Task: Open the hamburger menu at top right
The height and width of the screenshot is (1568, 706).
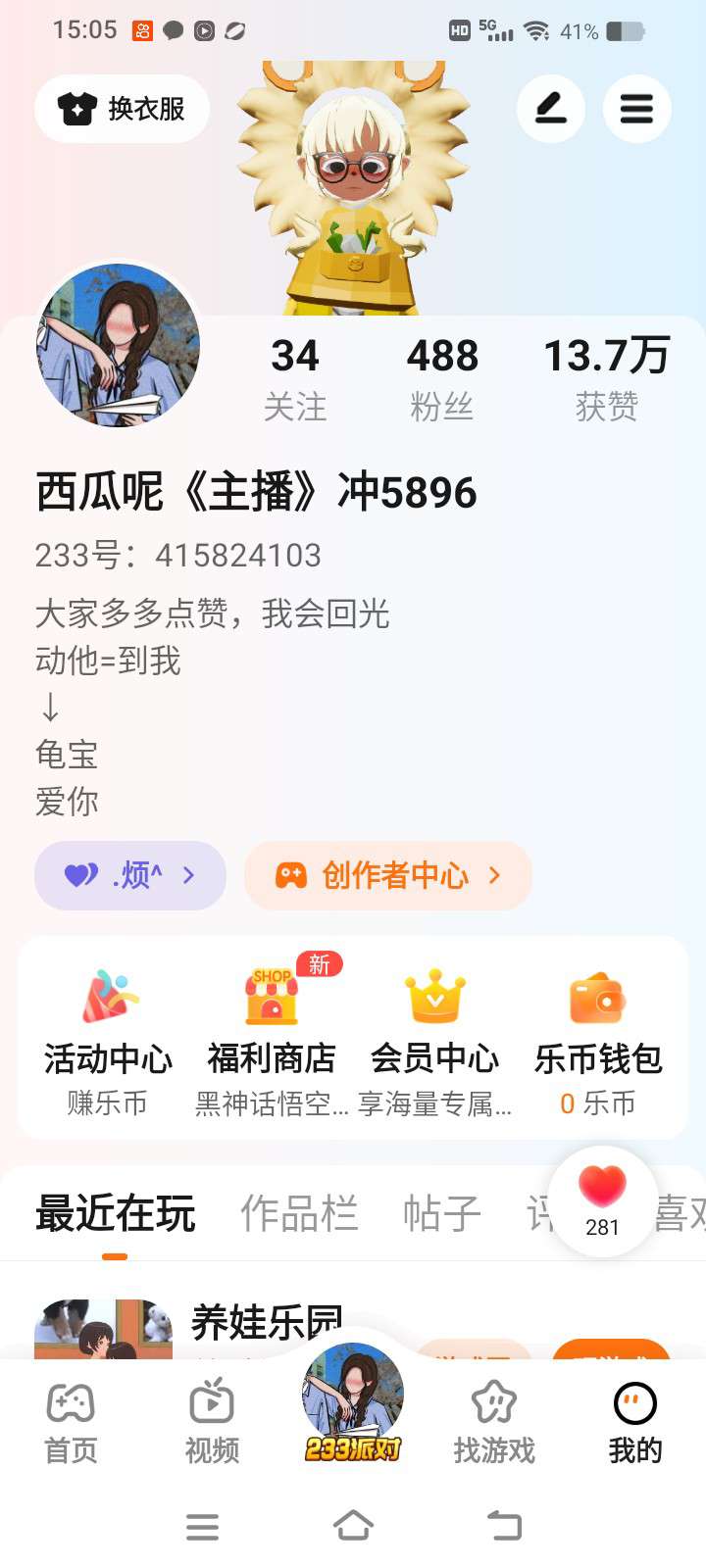Action: (636, 109)
